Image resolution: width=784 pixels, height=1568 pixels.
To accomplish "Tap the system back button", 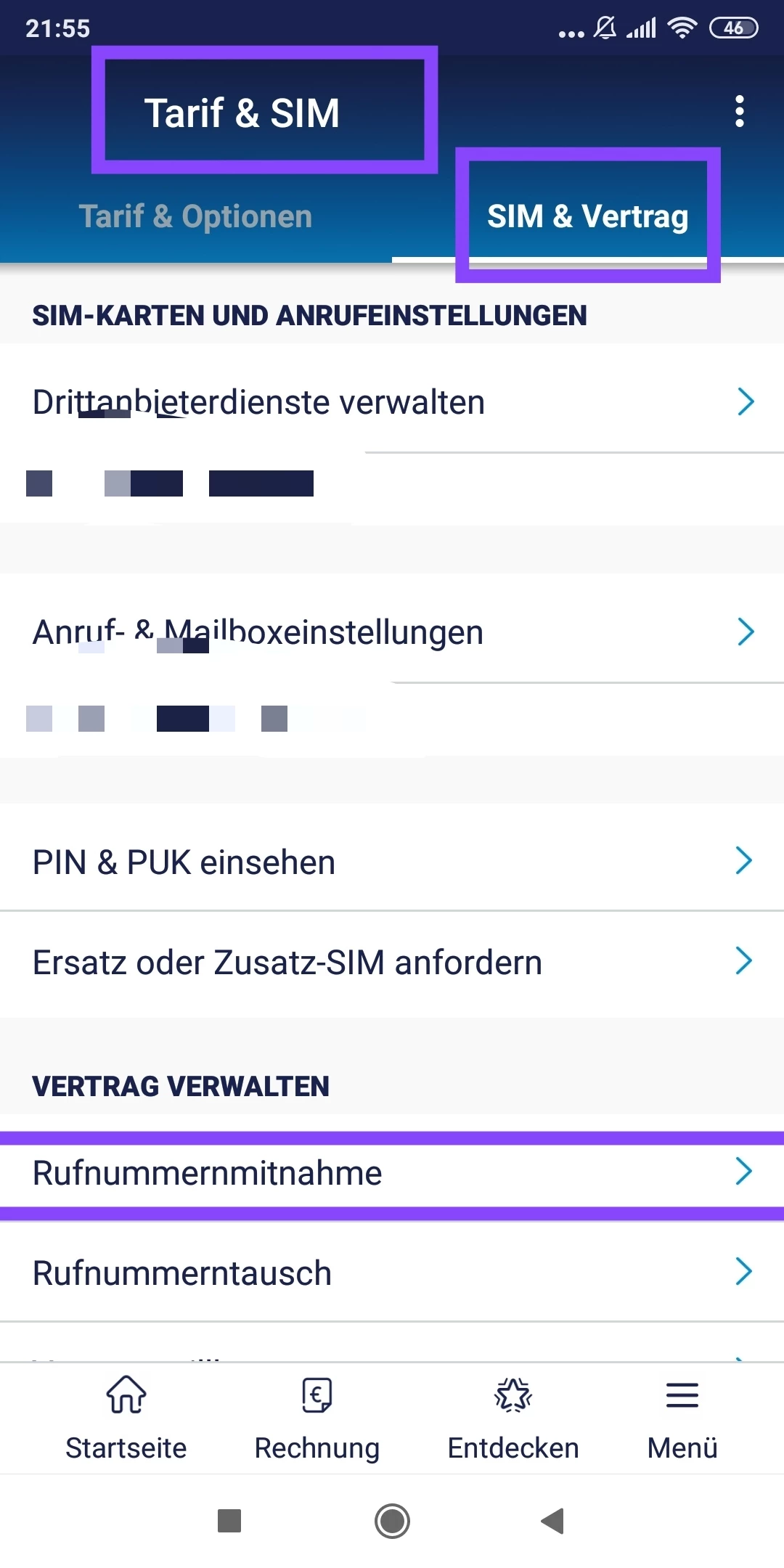I will click(553, 1521).
